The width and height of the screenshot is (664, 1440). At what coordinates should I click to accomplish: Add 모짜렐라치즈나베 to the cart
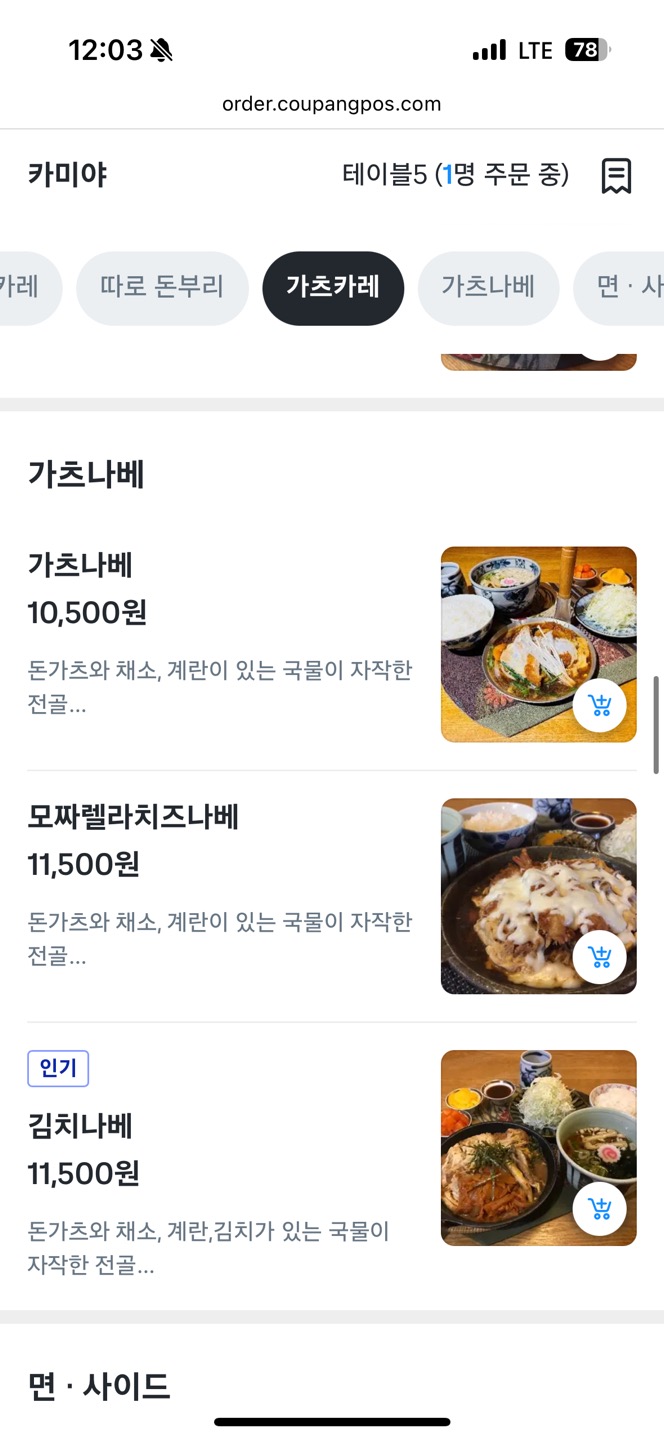tap(600, 958)
